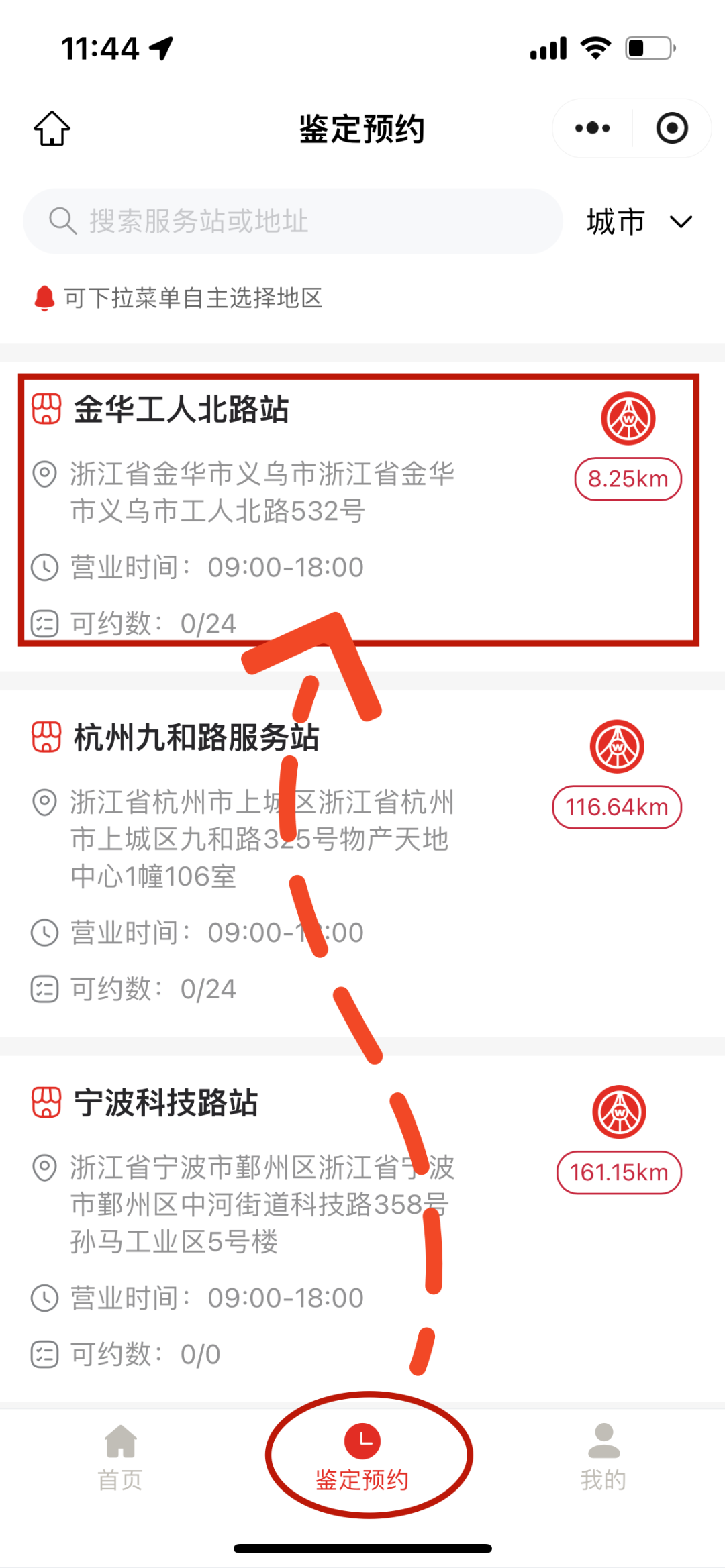Tap the search box for service stations
The height and width of the screenshot is (1568, 725).
tap(293, 221)
